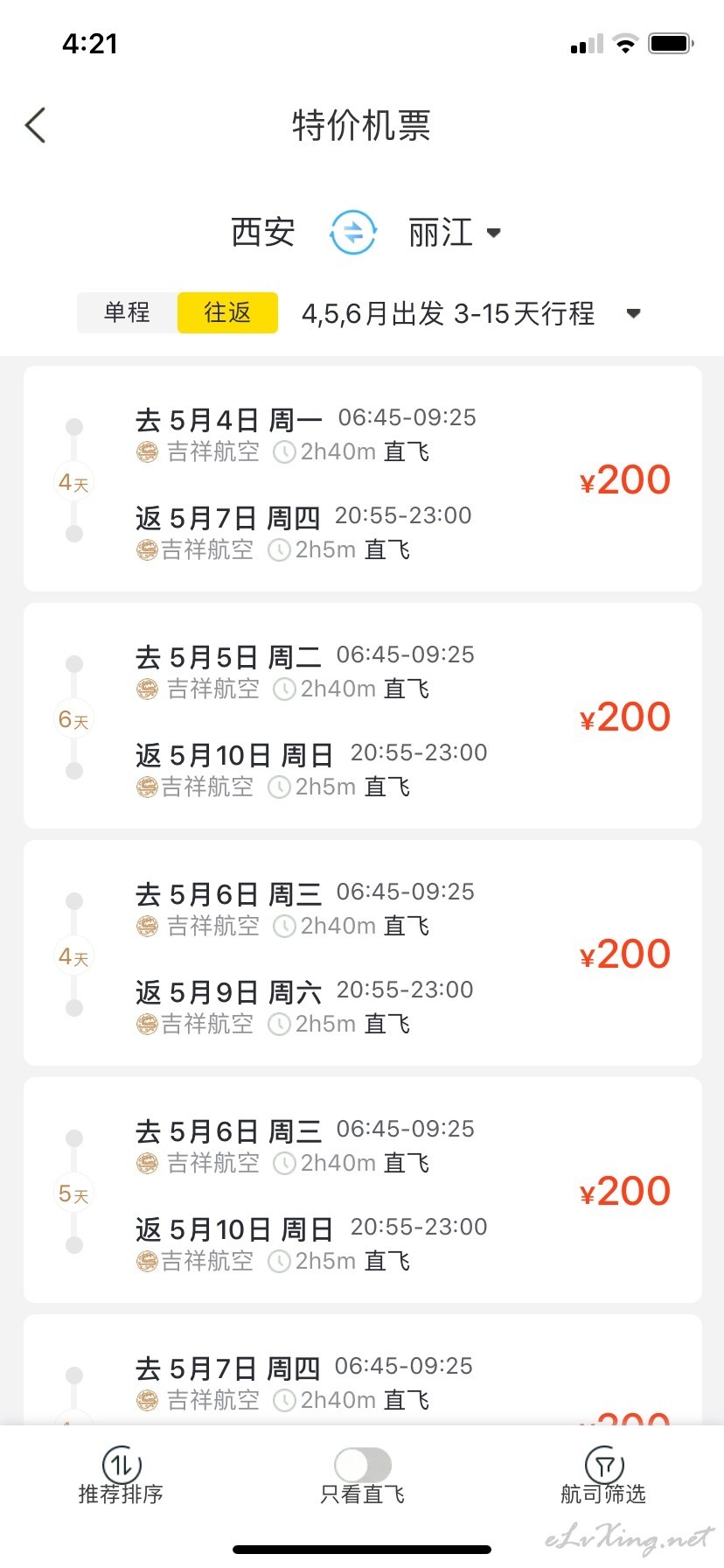Screen dimensions: 724x1568
Task: Open the 5月4日 to 5月7日 flight card
Action: 362,479
